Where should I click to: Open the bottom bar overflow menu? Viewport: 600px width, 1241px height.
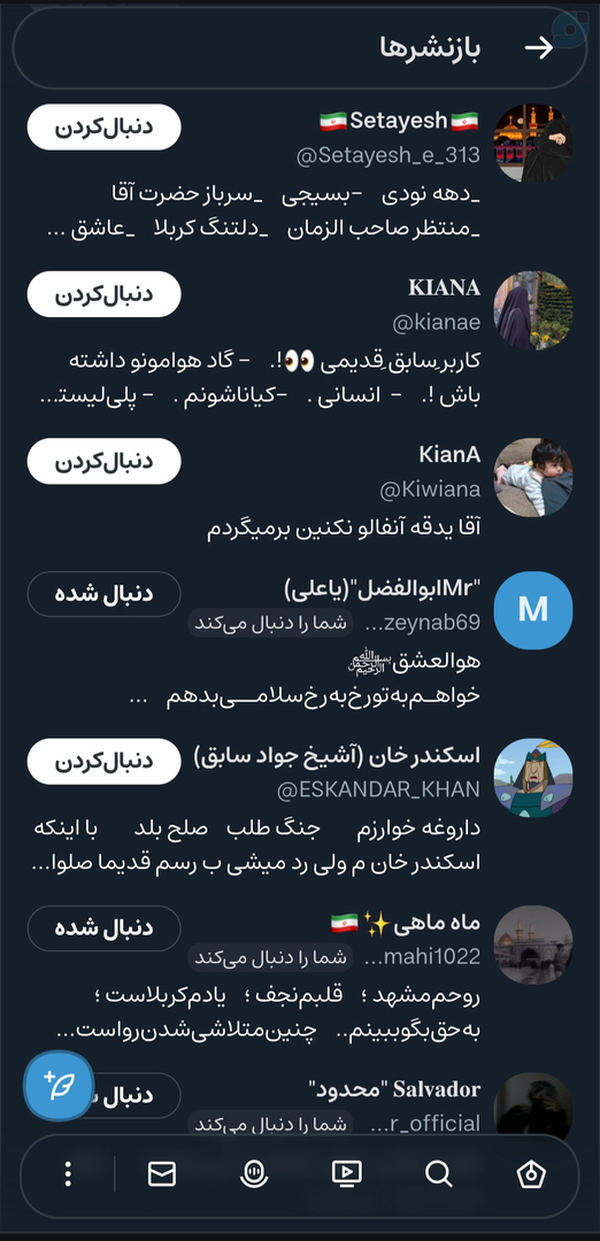[68, 1174]
